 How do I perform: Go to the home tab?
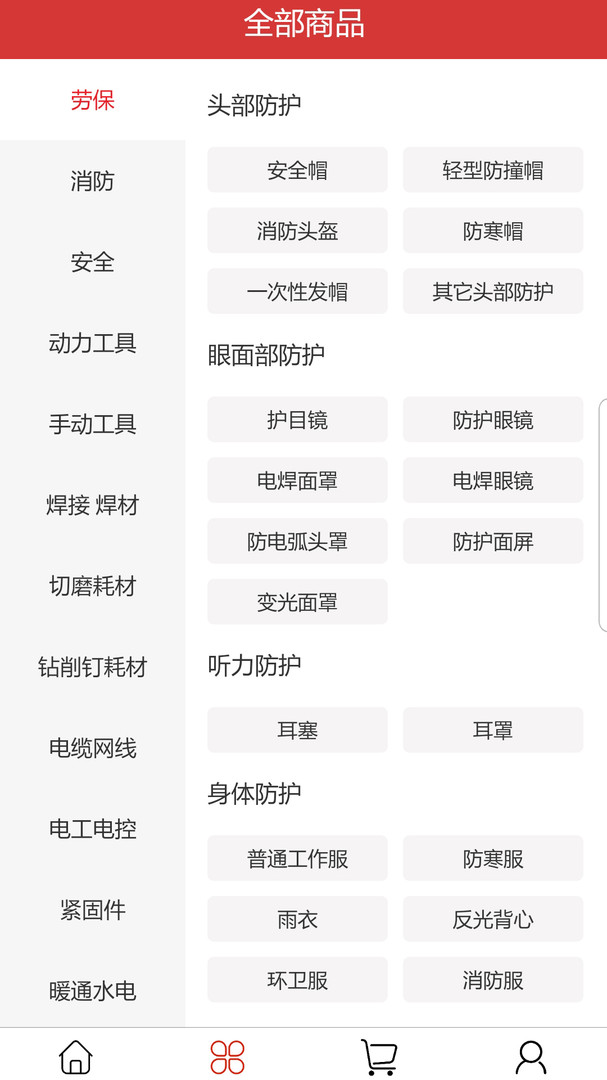pos(76,1057)
